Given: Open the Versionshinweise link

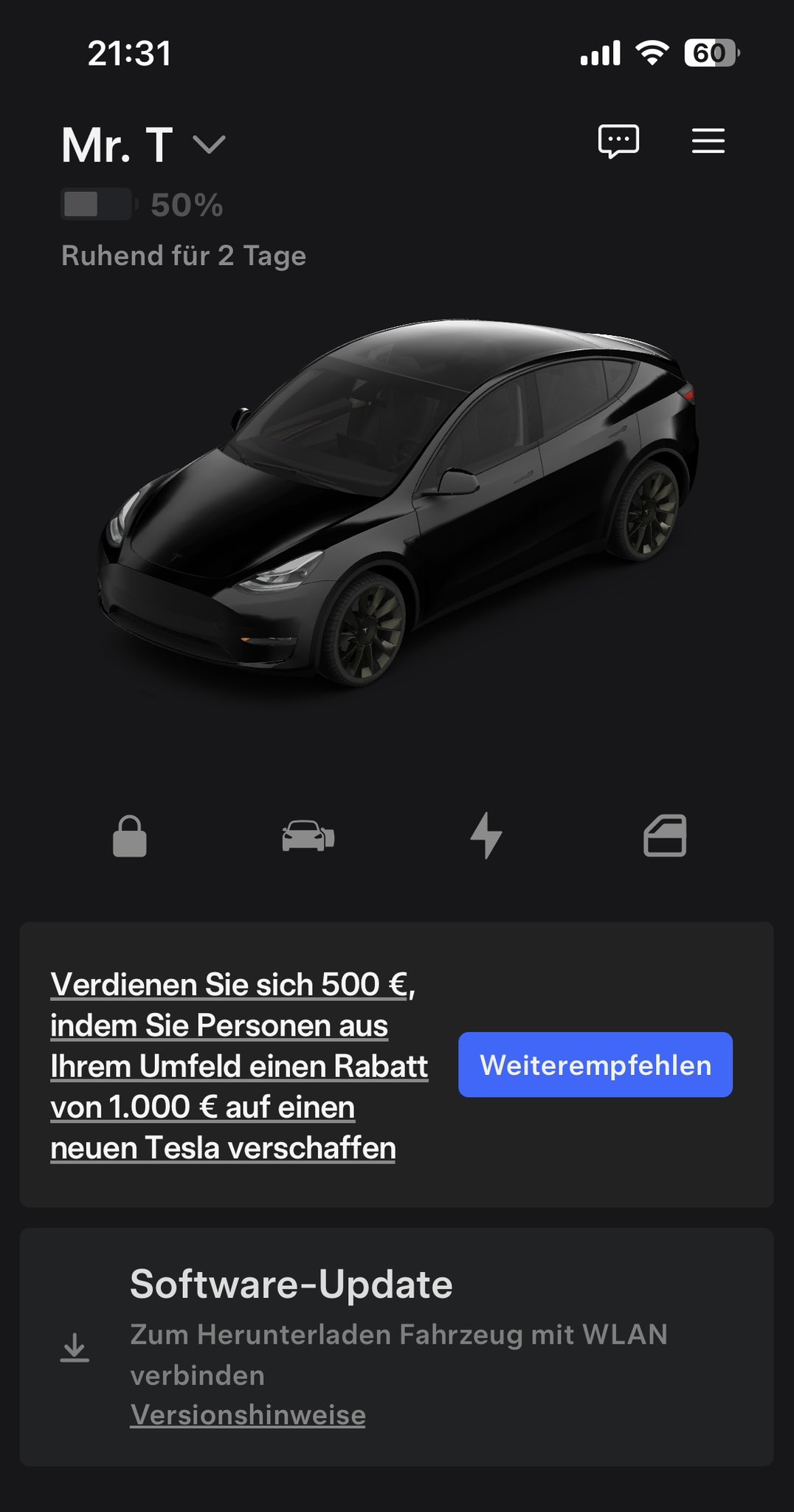Looking at the screenshot, I should 248,1415.
